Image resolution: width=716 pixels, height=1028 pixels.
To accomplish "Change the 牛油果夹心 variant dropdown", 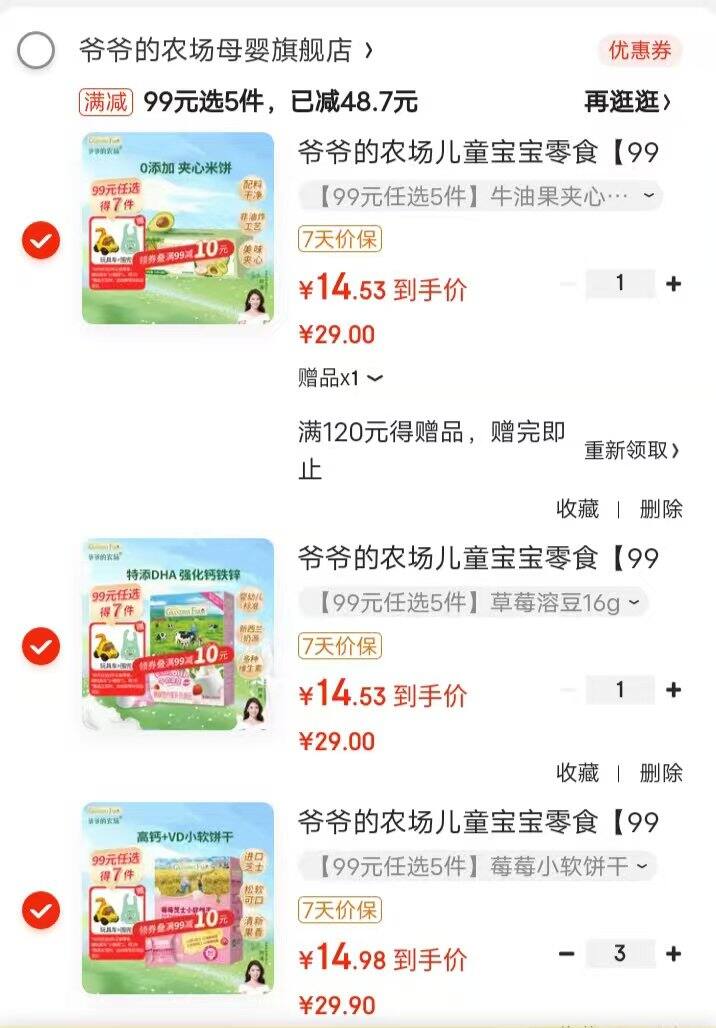I will pos(481,196).
